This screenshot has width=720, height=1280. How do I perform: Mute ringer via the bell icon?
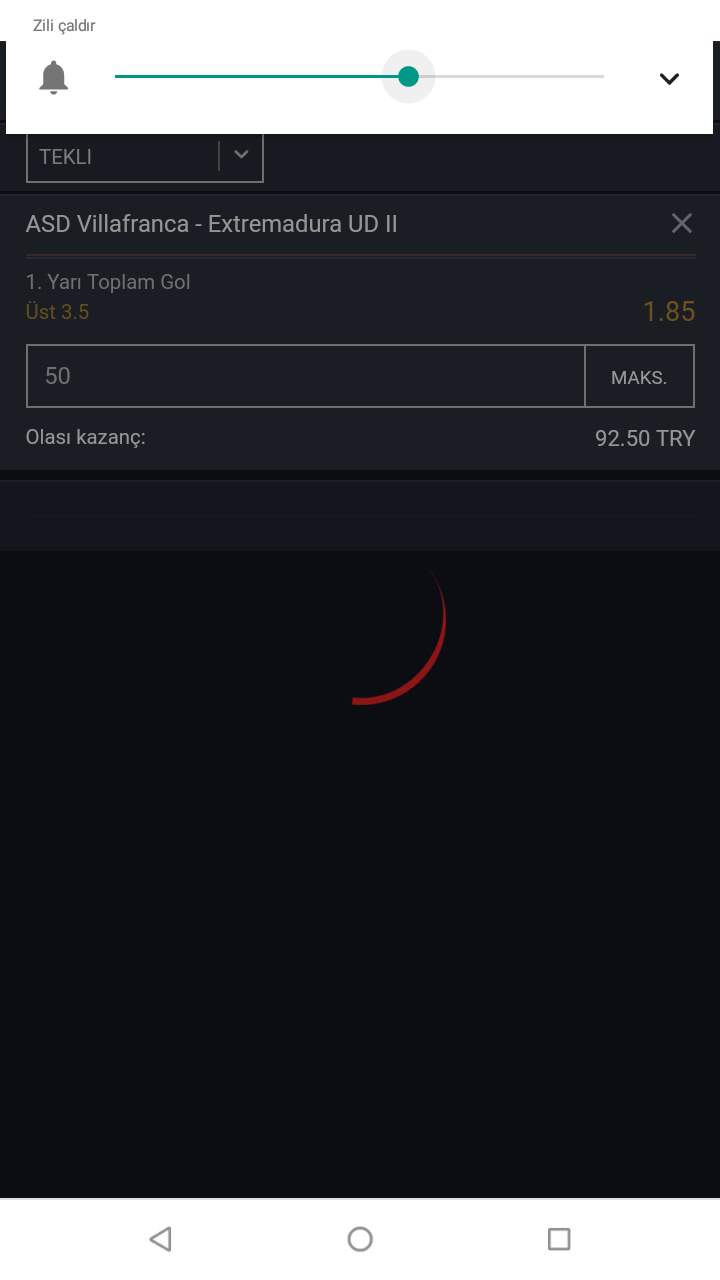54,77
